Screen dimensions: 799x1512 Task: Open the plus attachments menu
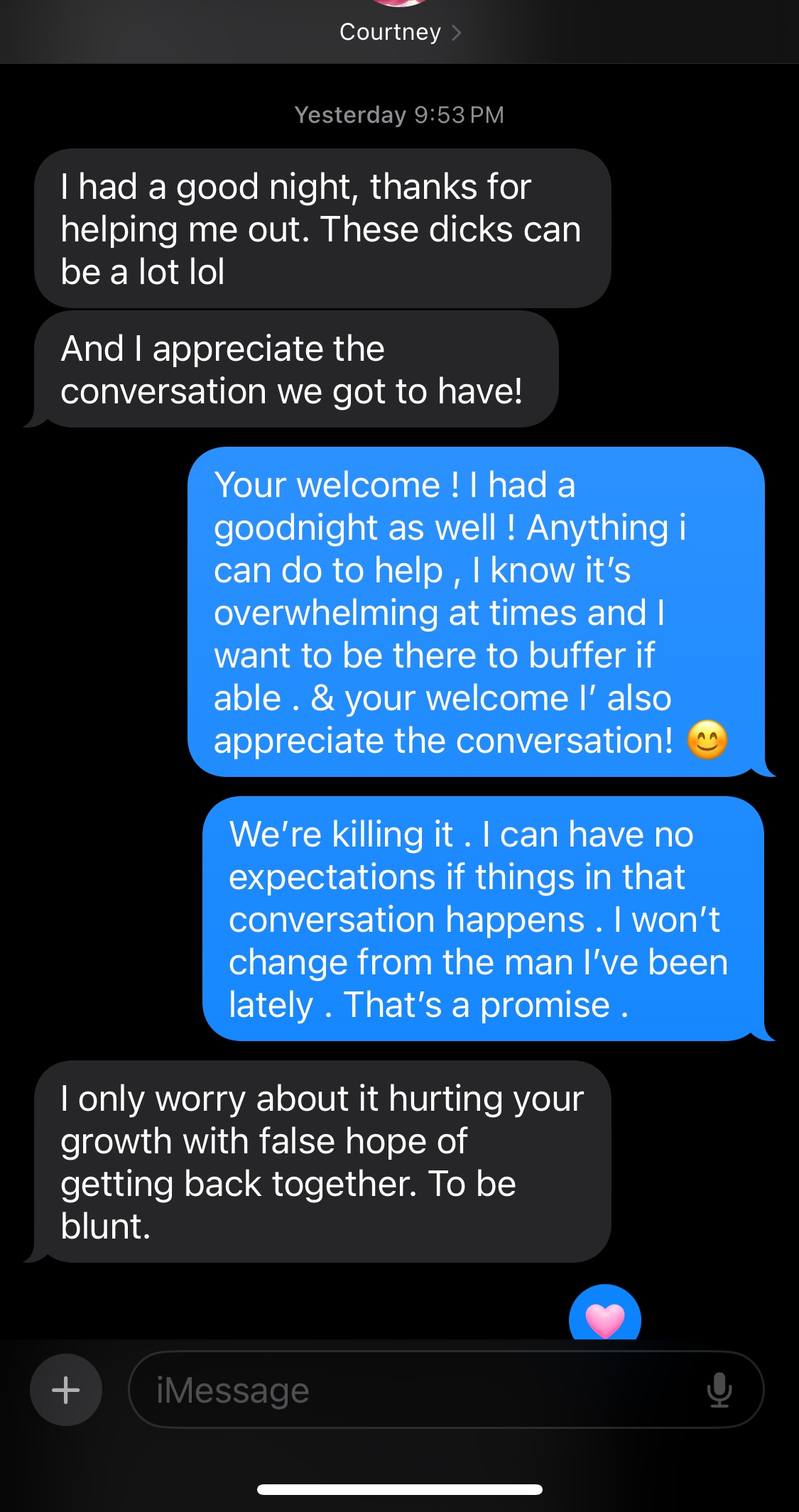66,1390
